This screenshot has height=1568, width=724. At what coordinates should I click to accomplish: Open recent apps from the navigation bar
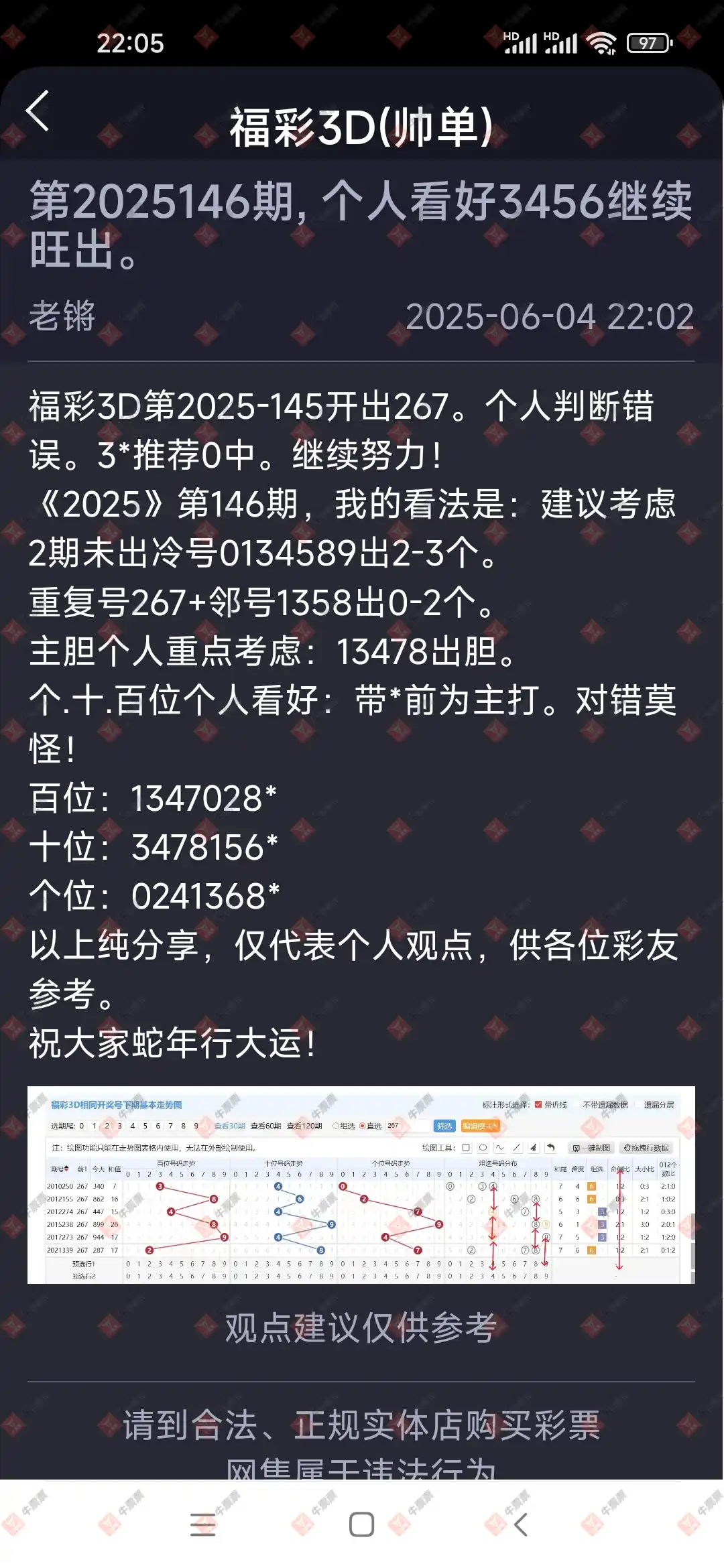202,1524
